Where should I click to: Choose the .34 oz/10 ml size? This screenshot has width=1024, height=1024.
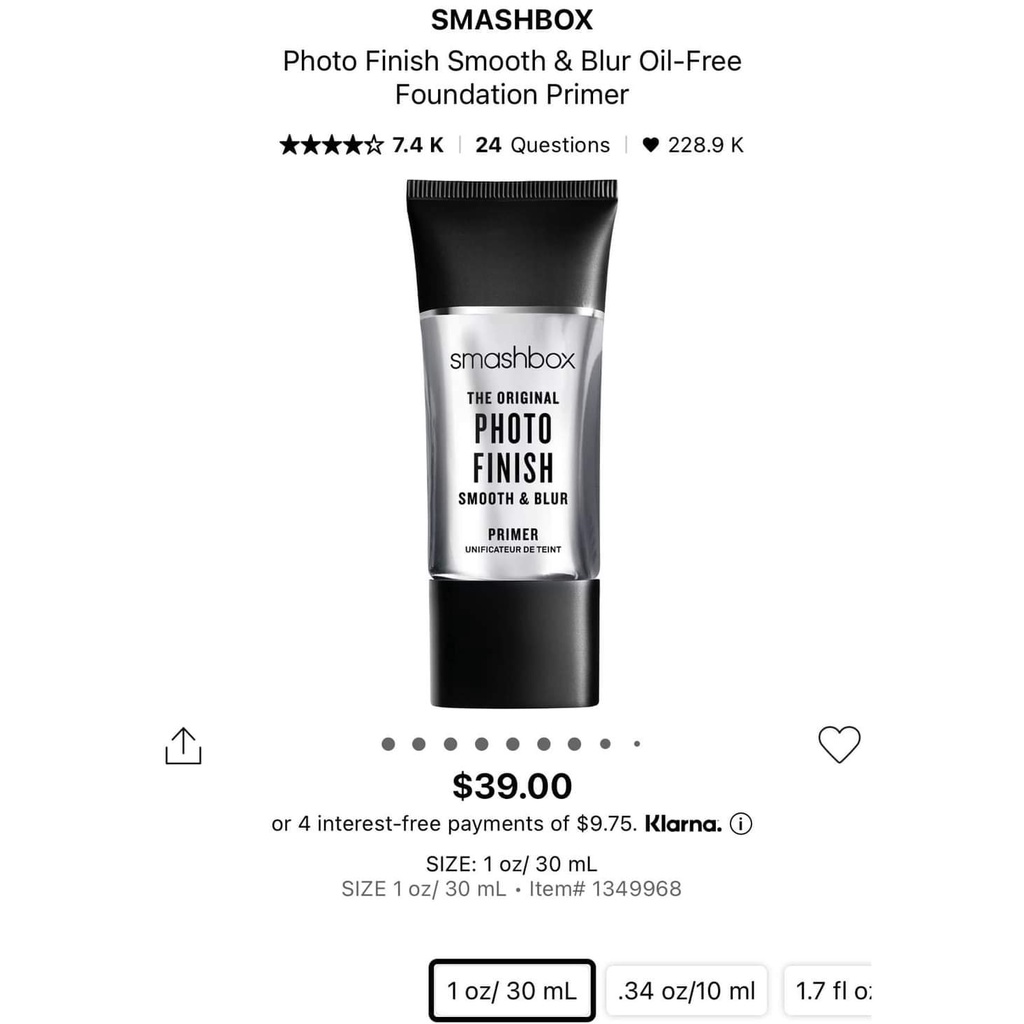[686, 991]
